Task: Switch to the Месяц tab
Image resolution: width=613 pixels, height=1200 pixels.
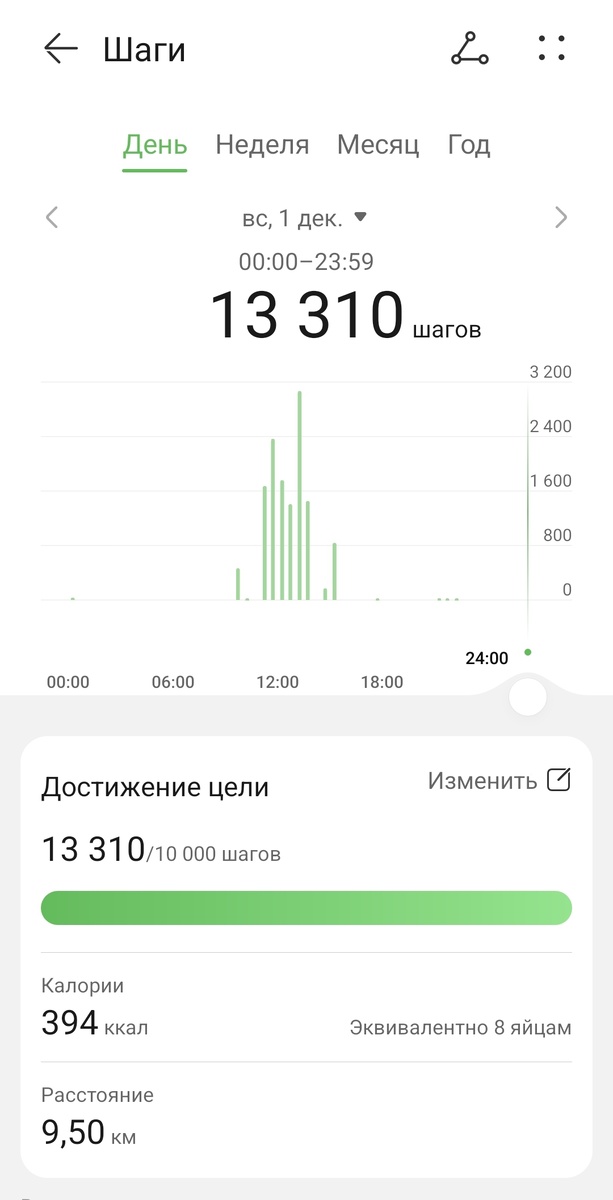Action: click(x=378, y=145)
